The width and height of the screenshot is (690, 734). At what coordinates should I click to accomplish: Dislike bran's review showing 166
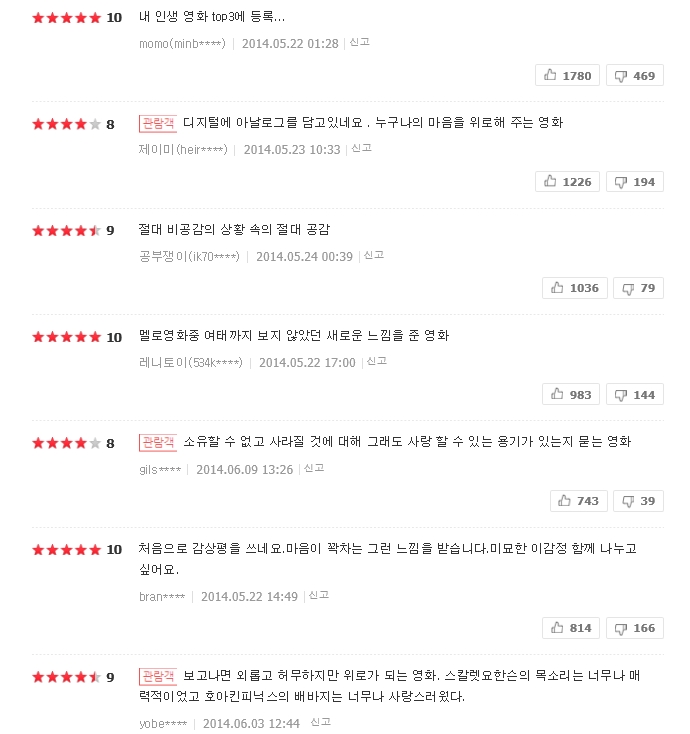635,627
